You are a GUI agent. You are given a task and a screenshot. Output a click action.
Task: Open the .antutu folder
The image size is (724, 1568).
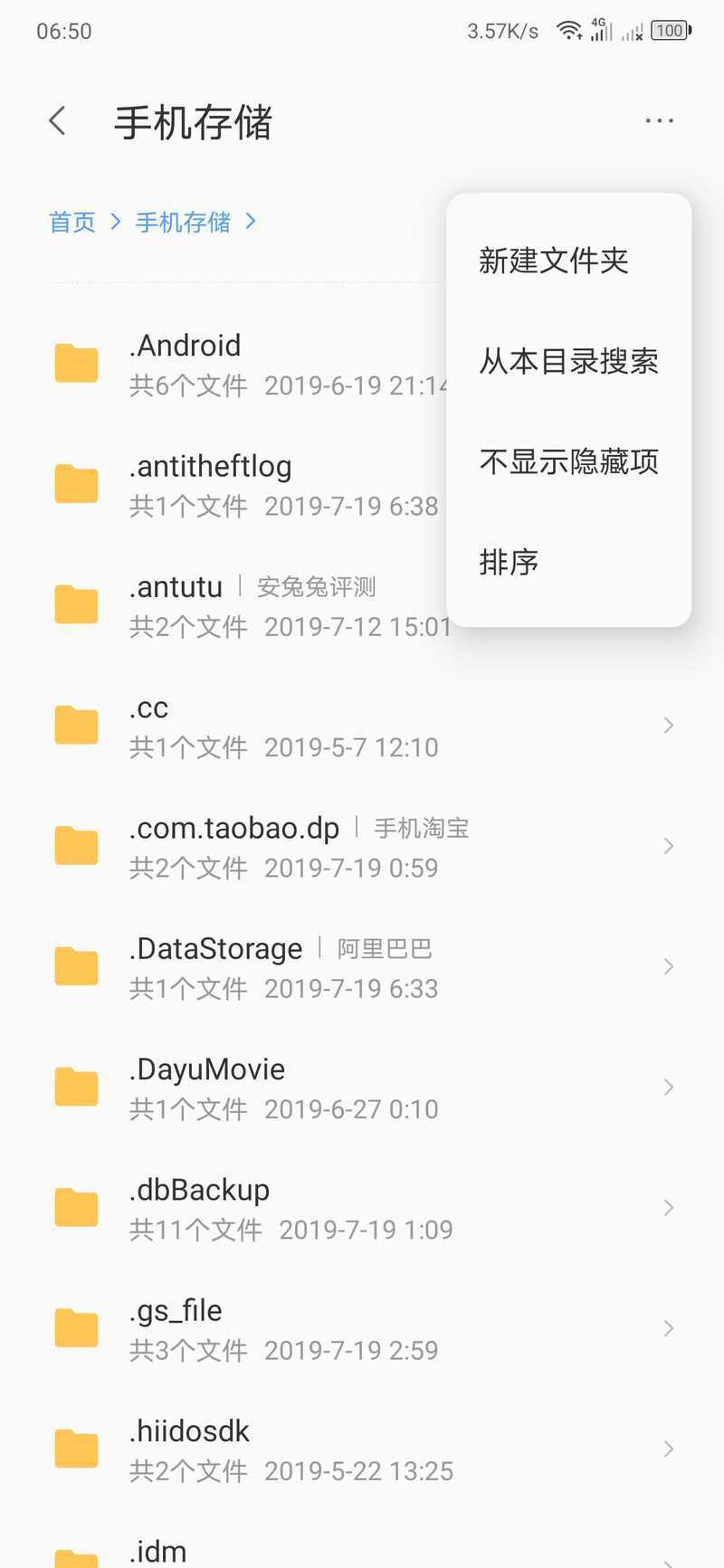[244, 604]
